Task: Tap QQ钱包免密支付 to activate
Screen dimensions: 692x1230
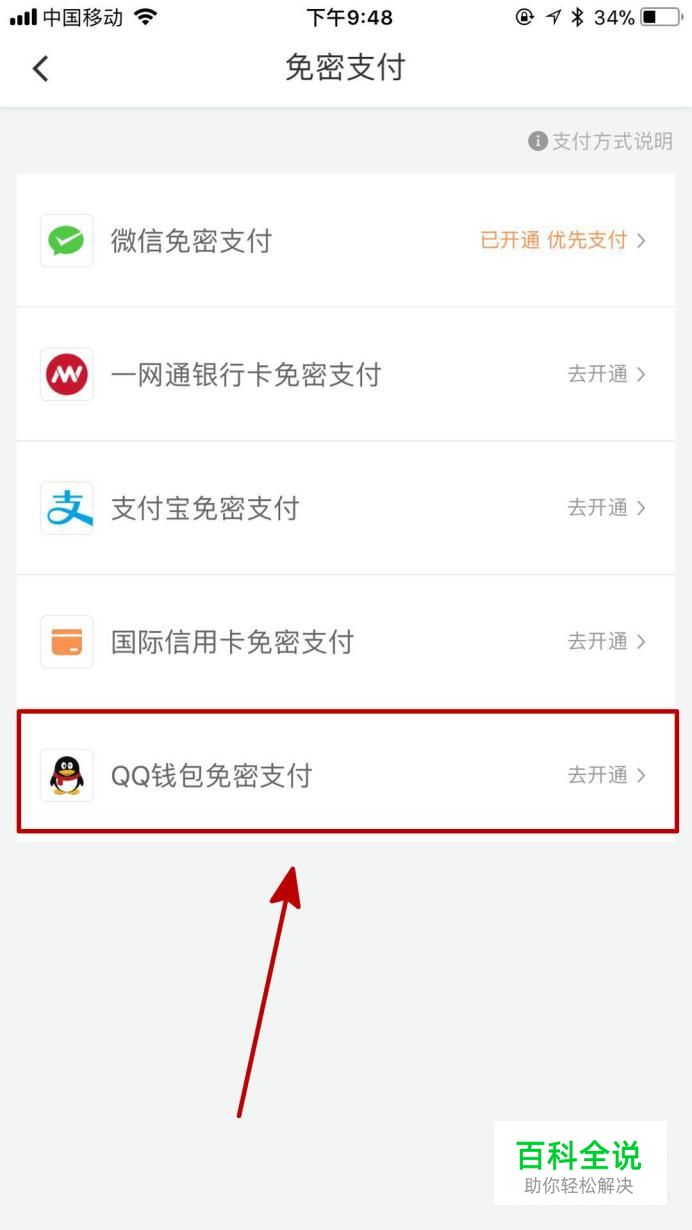Action: coord(346,774)
